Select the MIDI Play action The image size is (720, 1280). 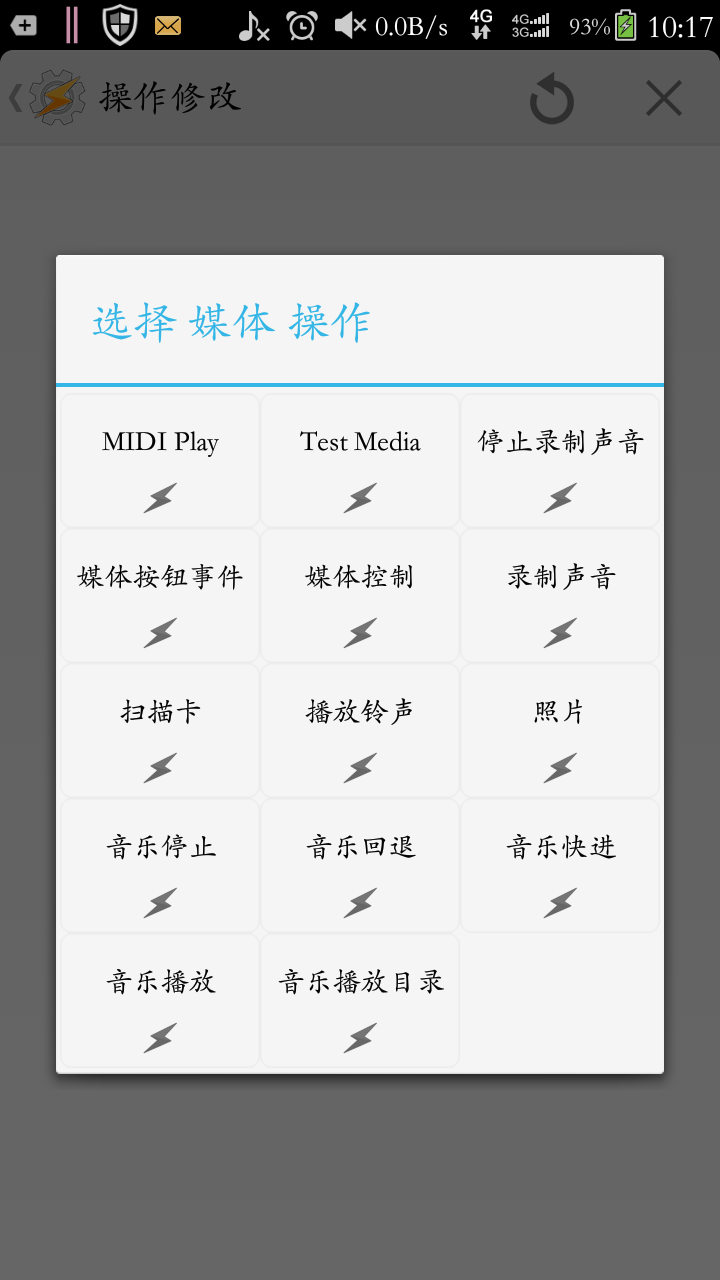coord(160,461)
